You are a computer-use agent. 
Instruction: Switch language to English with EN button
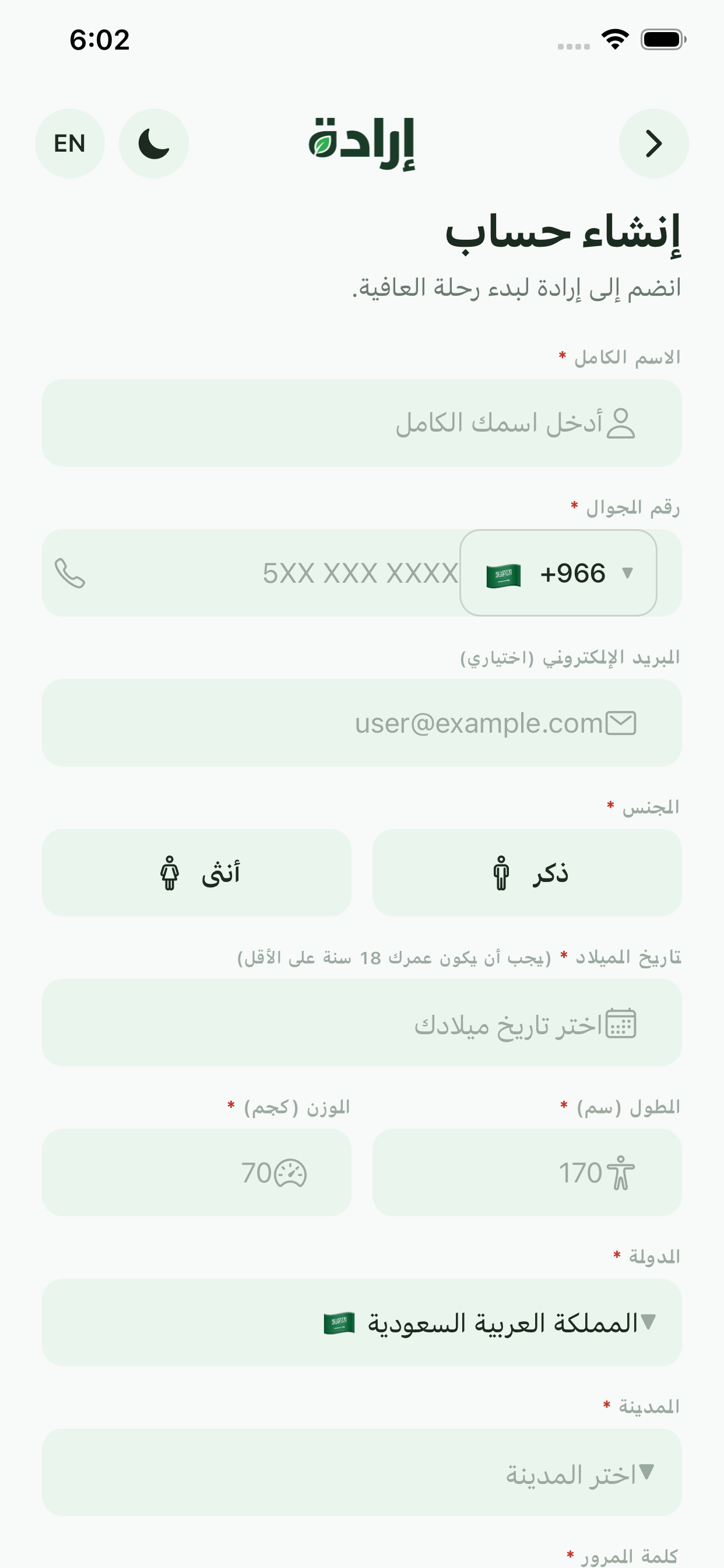[69, 143]
